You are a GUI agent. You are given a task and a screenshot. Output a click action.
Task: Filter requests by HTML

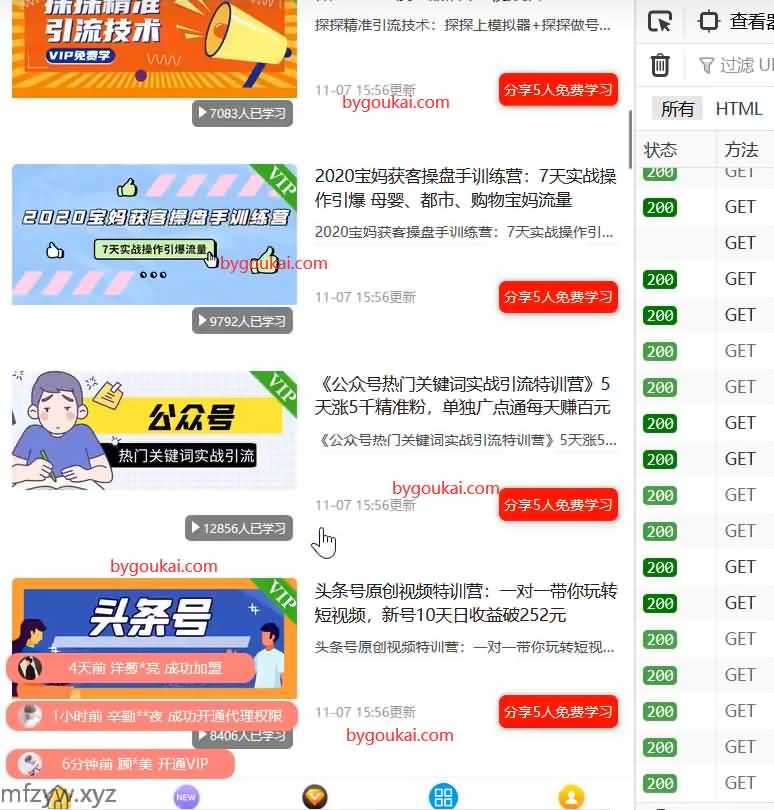pos(739,109)
